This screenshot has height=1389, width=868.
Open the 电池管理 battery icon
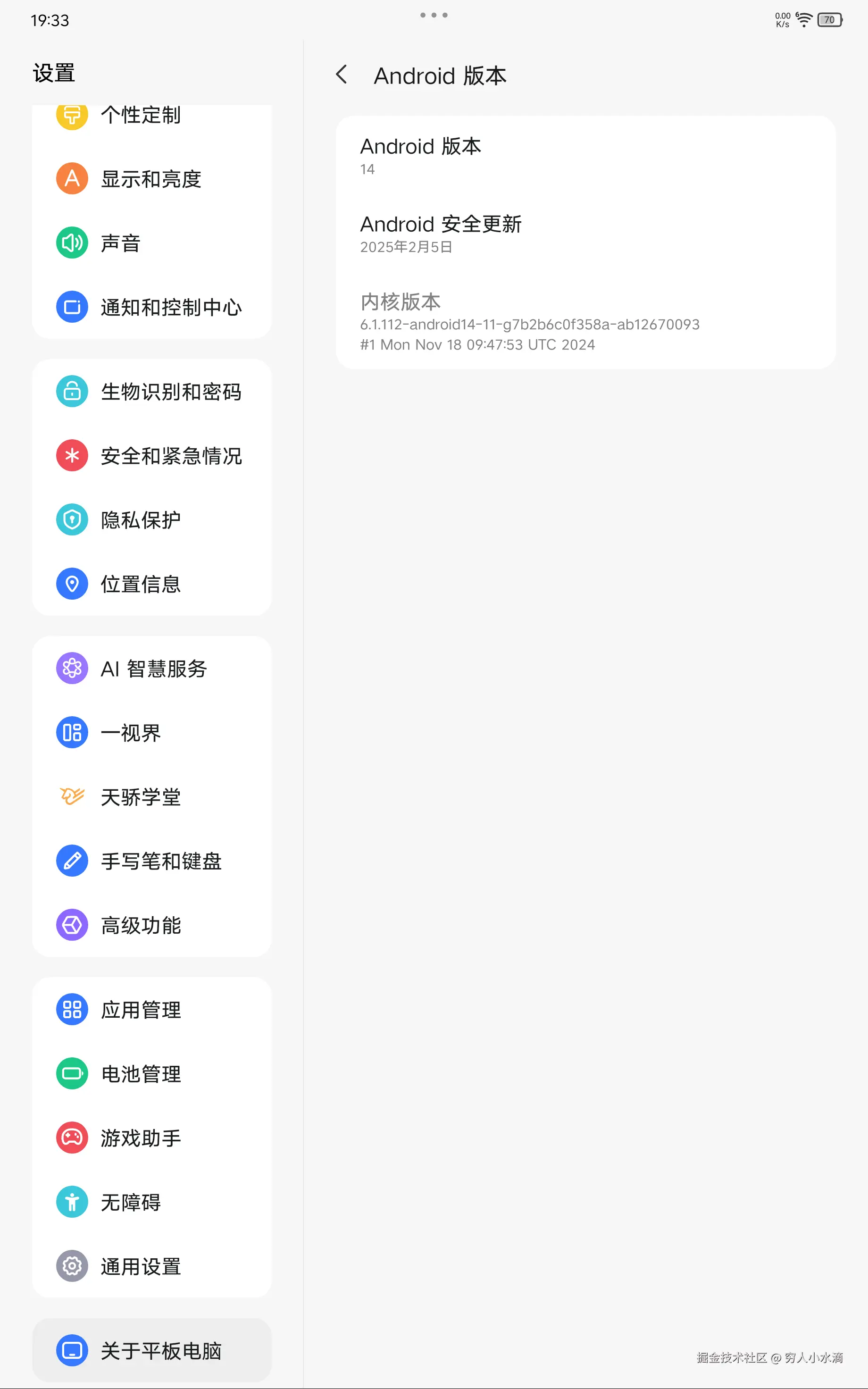[71, 1074]
